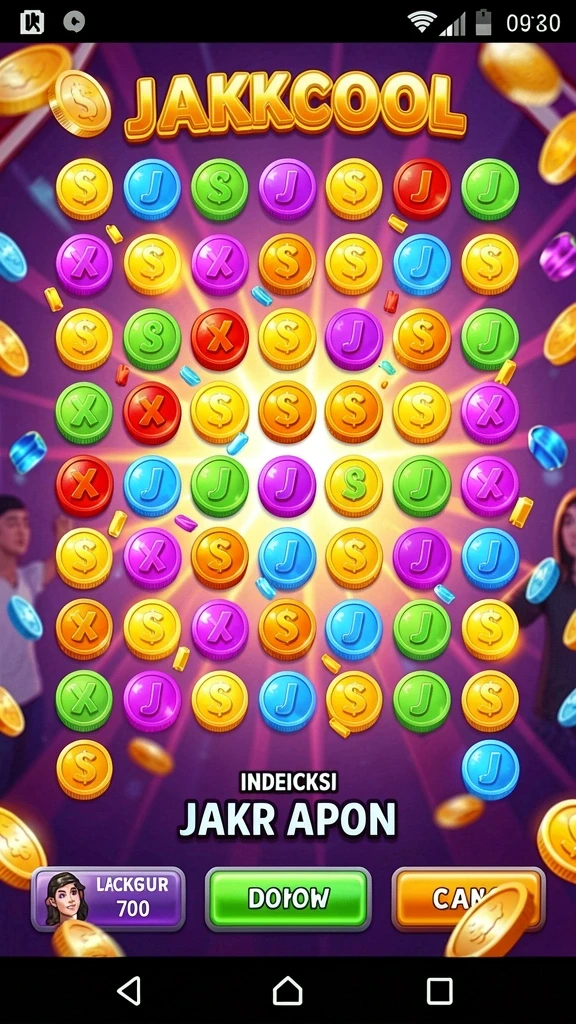Tap the green DOŁOW button
Image resolution: width=576 pixels, height=1024 pixels.
(x=288, y=899)
